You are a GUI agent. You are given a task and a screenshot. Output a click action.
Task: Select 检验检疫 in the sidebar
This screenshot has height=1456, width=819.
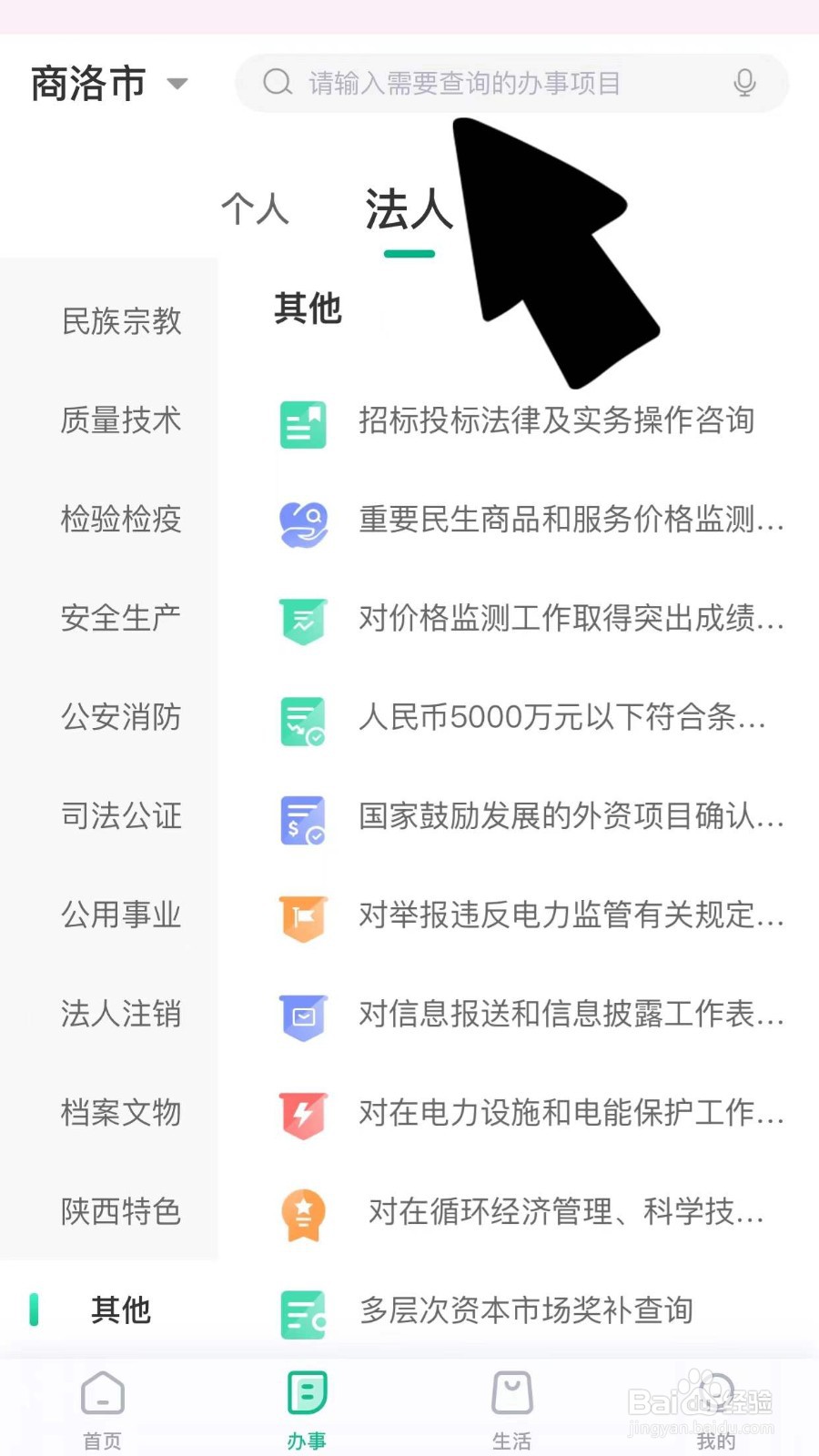[x=121, y=520]
